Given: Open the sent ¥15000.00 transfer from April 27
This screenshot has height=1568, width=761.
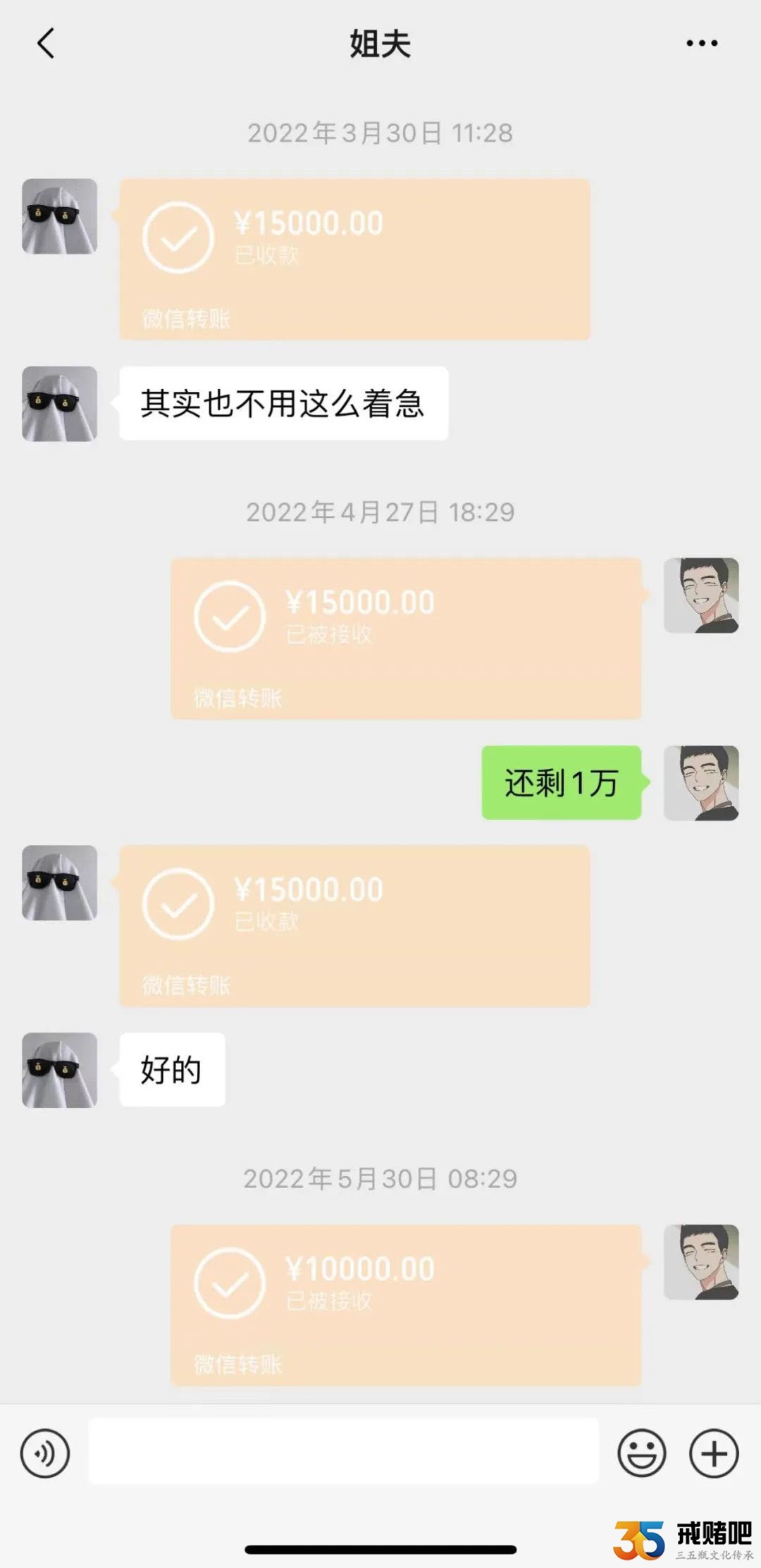Looking at the screenshot, I should click(406, 638).
